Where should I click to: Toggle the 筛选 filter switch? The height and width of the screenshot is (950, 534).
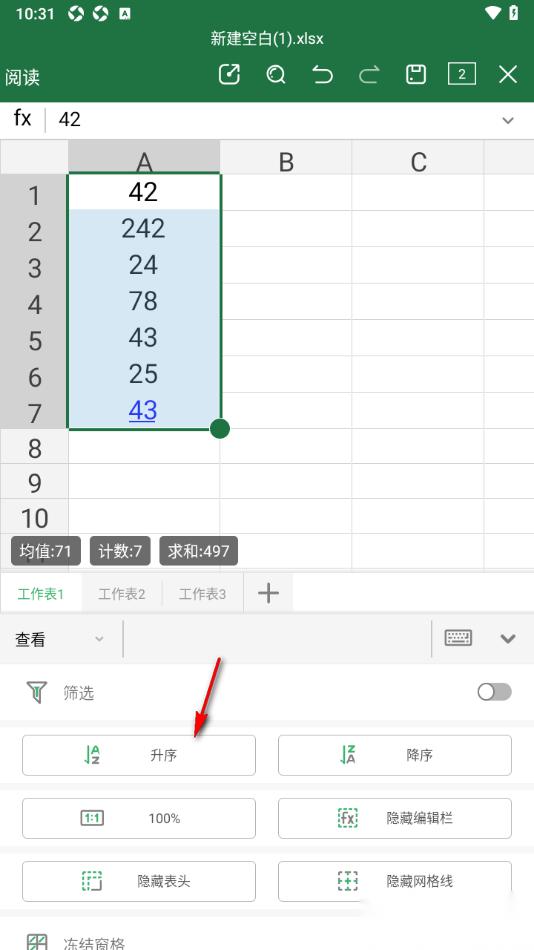pyautogui.click(x=494, y=692)
